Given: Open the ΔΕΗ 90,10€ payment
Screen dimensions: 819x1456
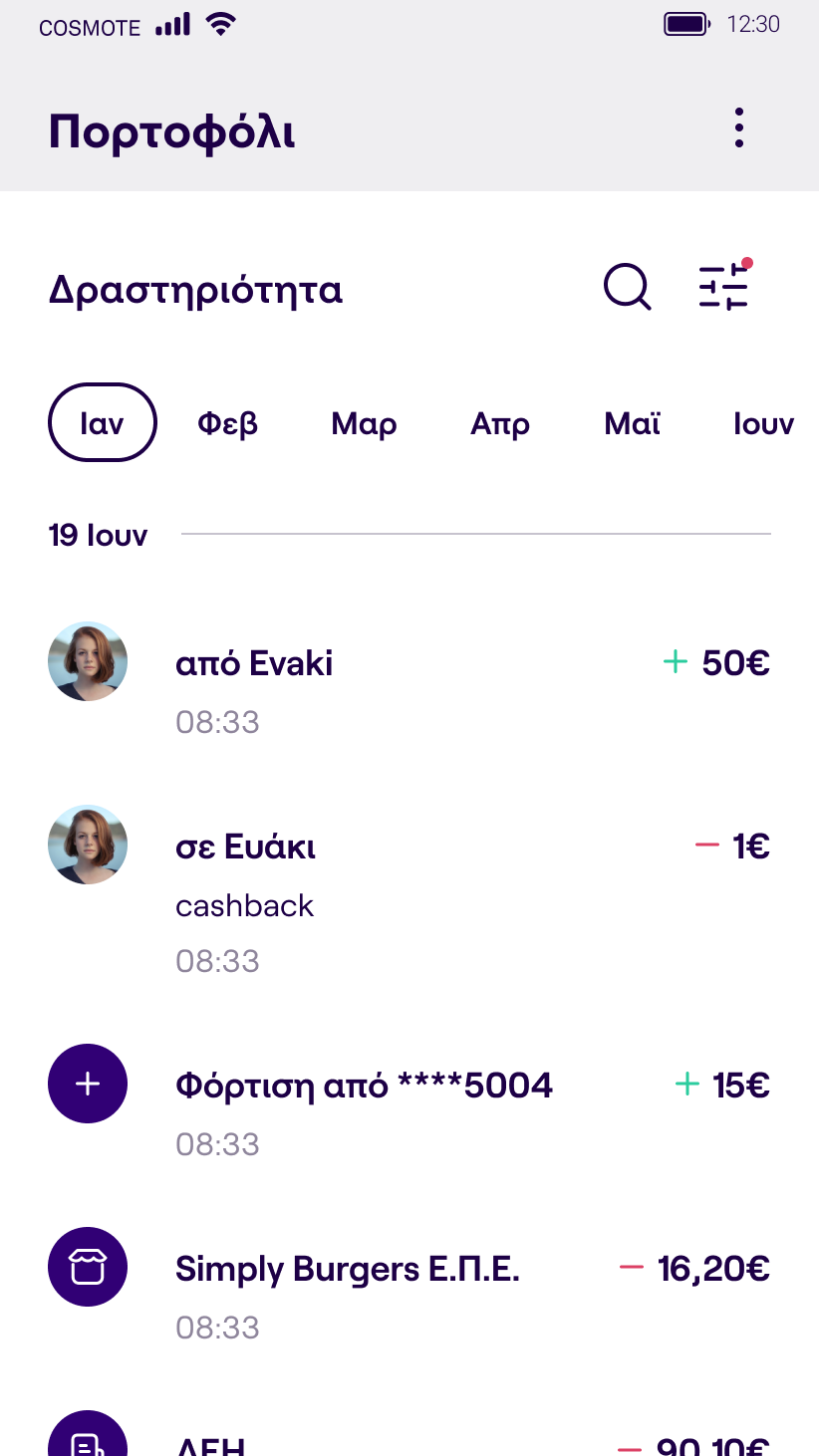Looking at the screenshot, I should tap(409, 1434).
